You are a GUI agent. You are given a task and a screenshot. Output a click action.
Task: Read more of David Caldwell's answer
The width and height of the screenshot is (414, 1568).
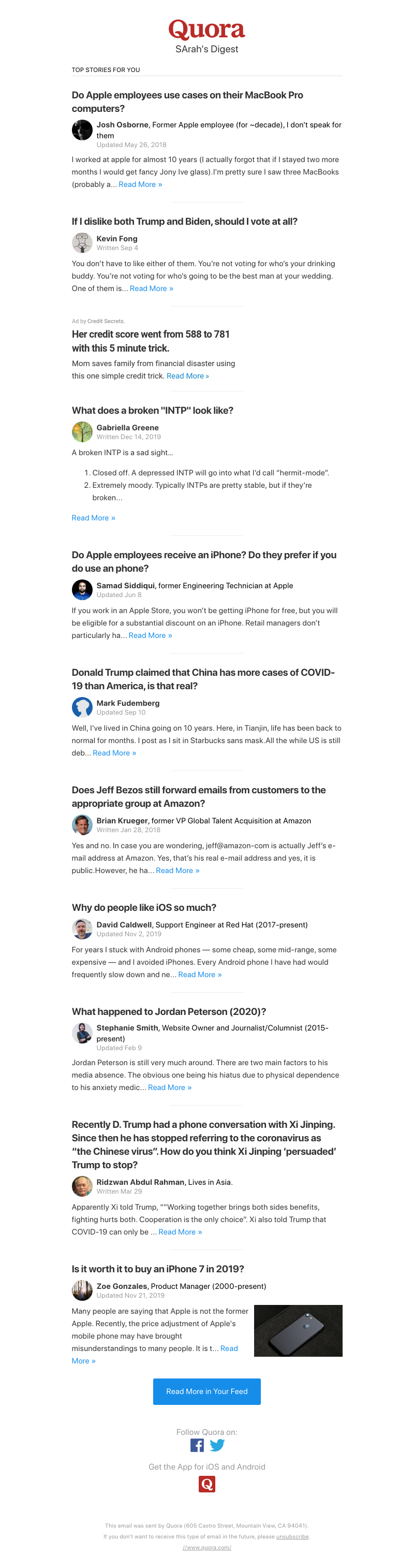[x=199, y=975]
